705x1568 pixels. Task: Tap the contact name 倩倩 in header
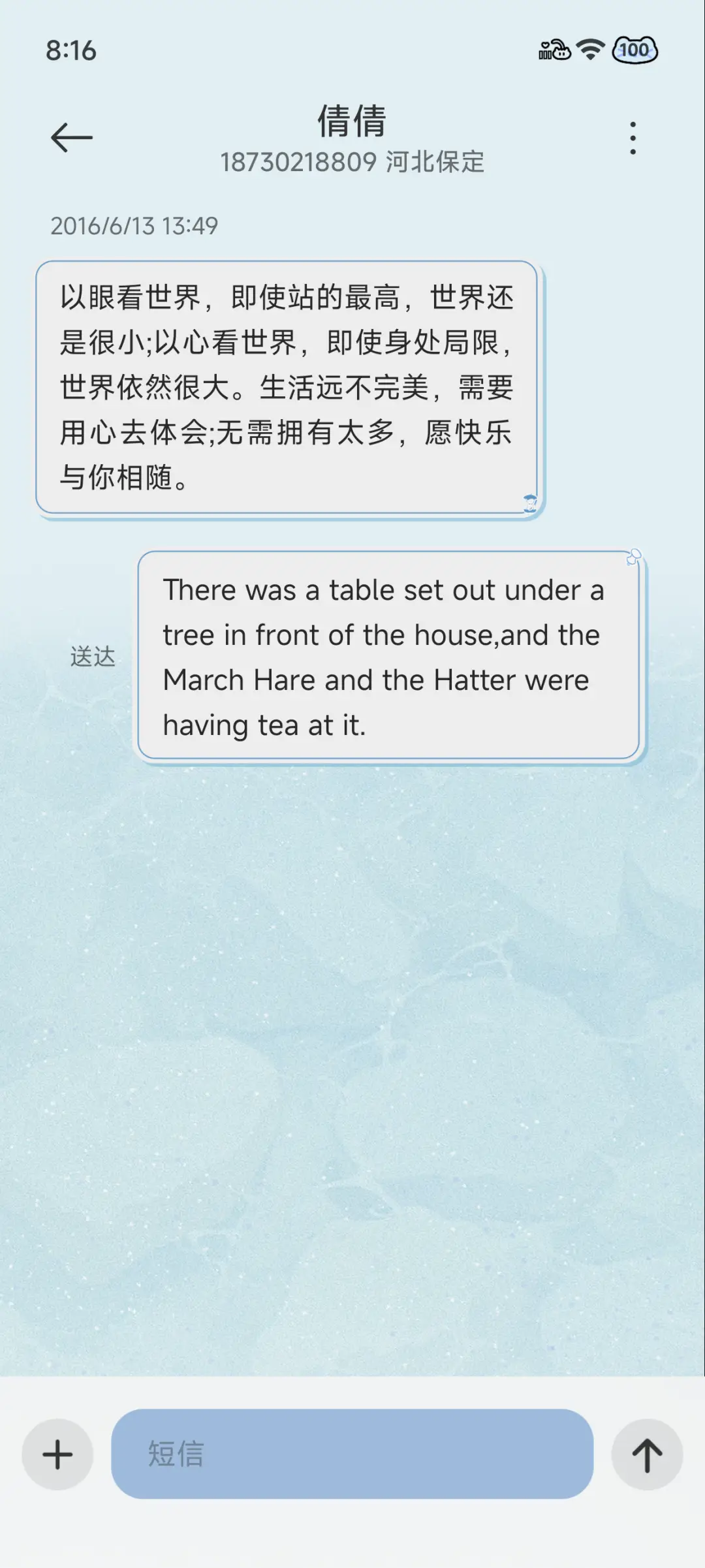[x=351, y=123]
